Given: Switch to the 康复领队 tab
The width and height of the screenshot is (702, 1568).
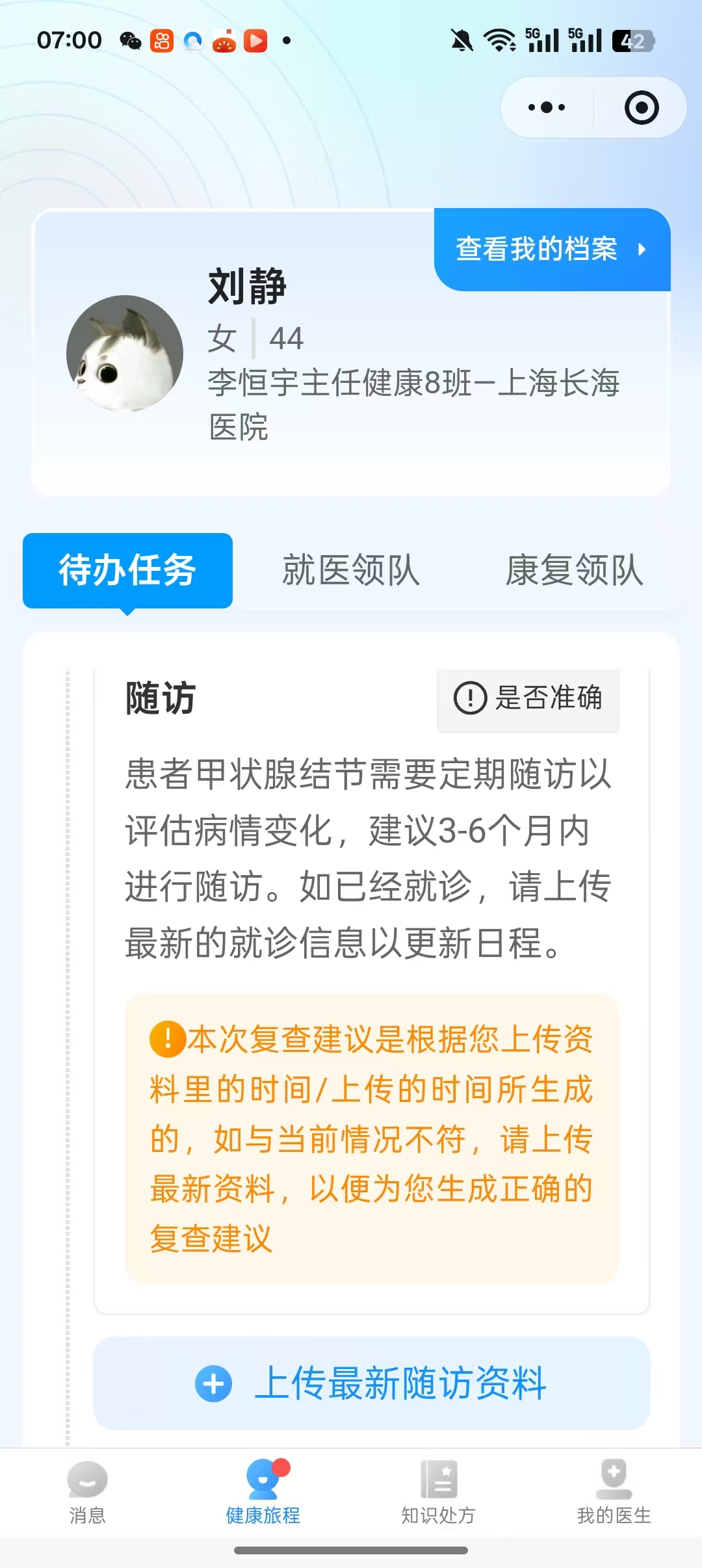Looking at the screenshot, I should (575, 570).
